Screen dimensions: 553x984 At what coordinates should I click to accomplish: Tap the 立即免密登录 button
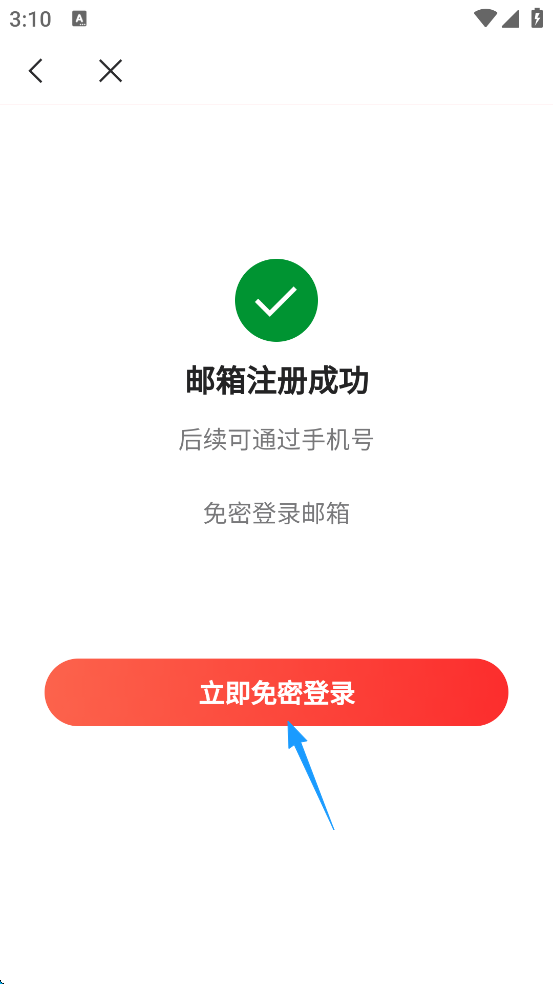pos(276,692)
